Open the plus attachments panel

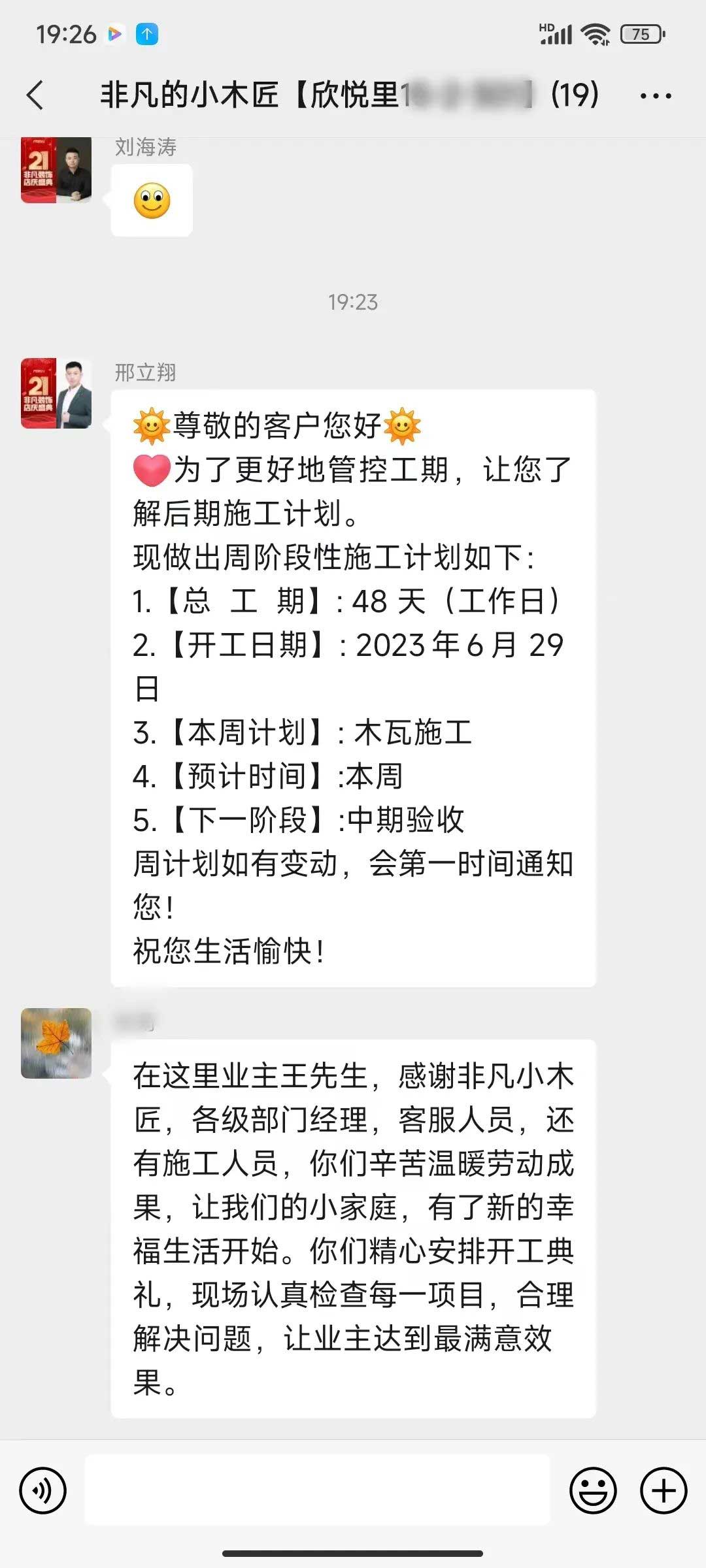point(663,1490)
